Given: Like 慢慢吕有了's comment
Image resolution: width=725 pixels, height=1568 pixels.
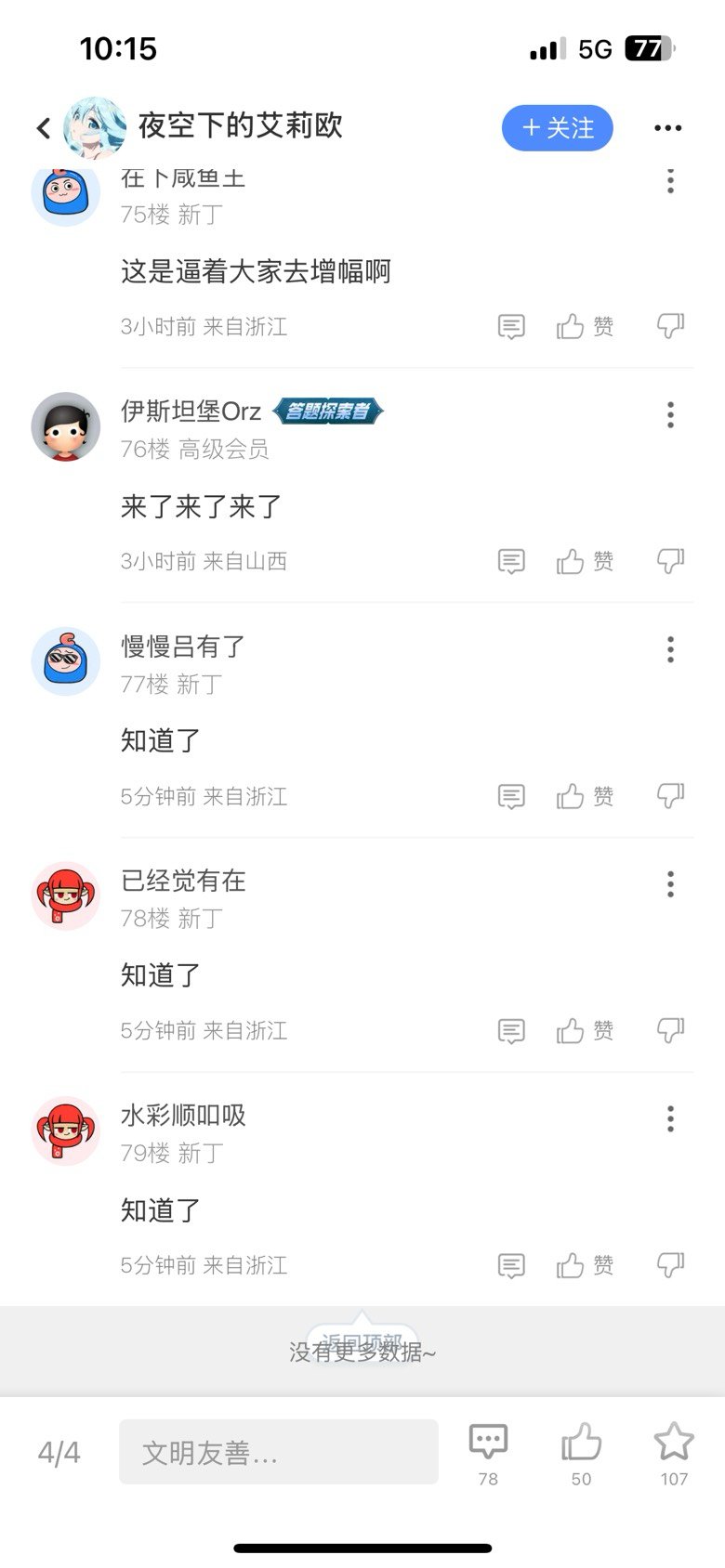Looking at the screenshot, I should [x=584, y=796].
